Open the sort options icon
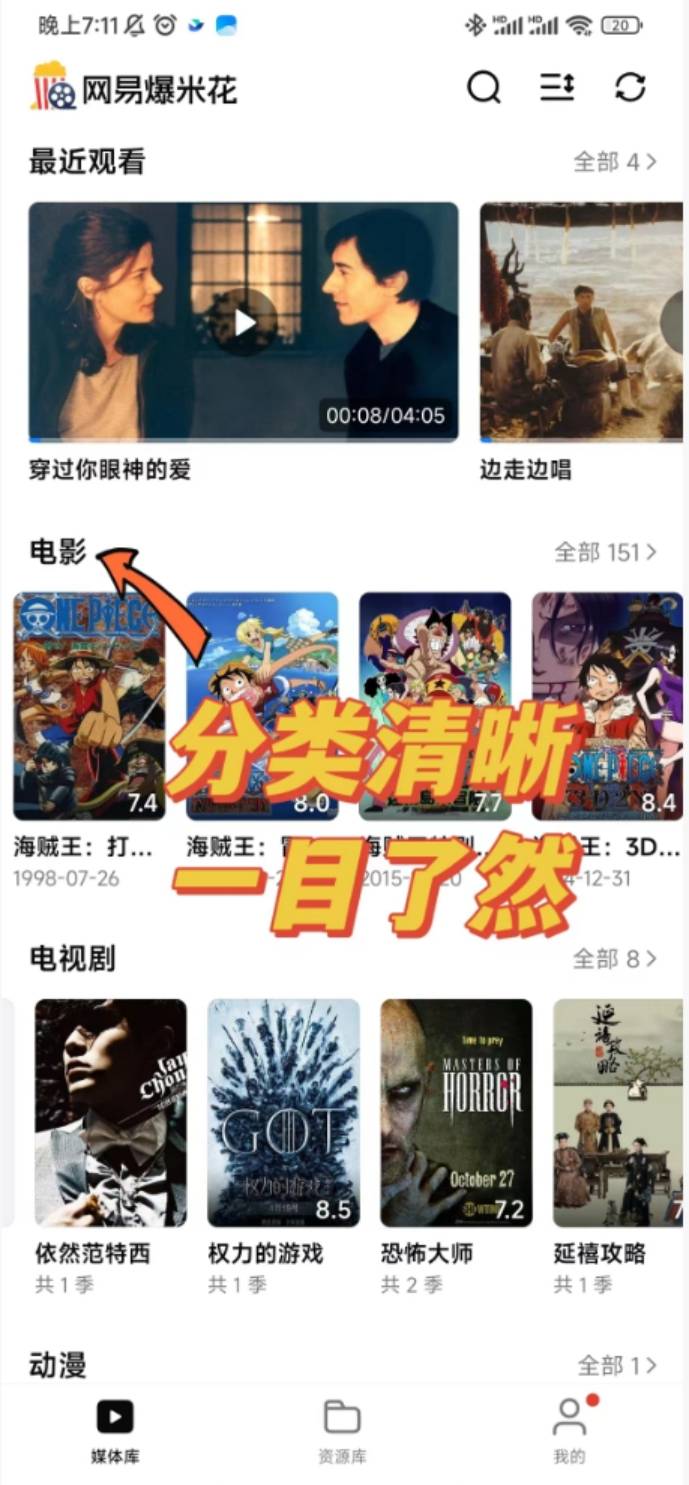 point(557,88)
